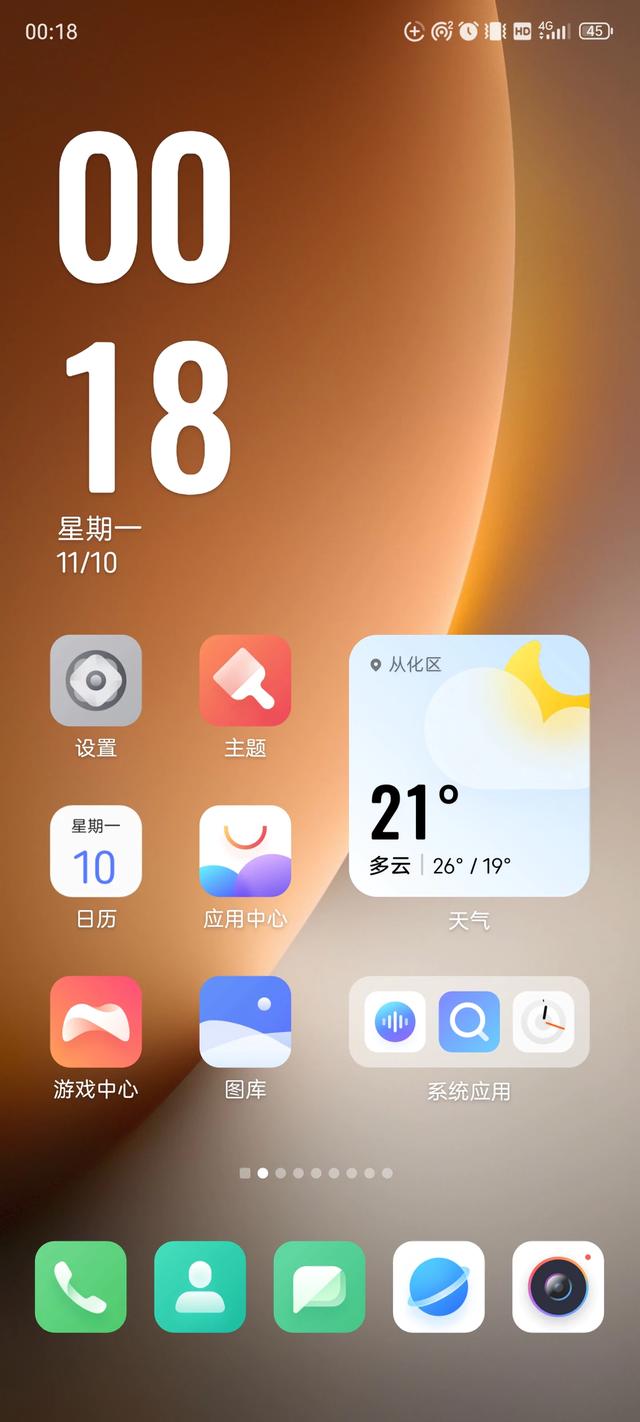Open the 天气 weather widget for 从化区
The width and height of the screenshot is (640, 1422).
(469, 766)
